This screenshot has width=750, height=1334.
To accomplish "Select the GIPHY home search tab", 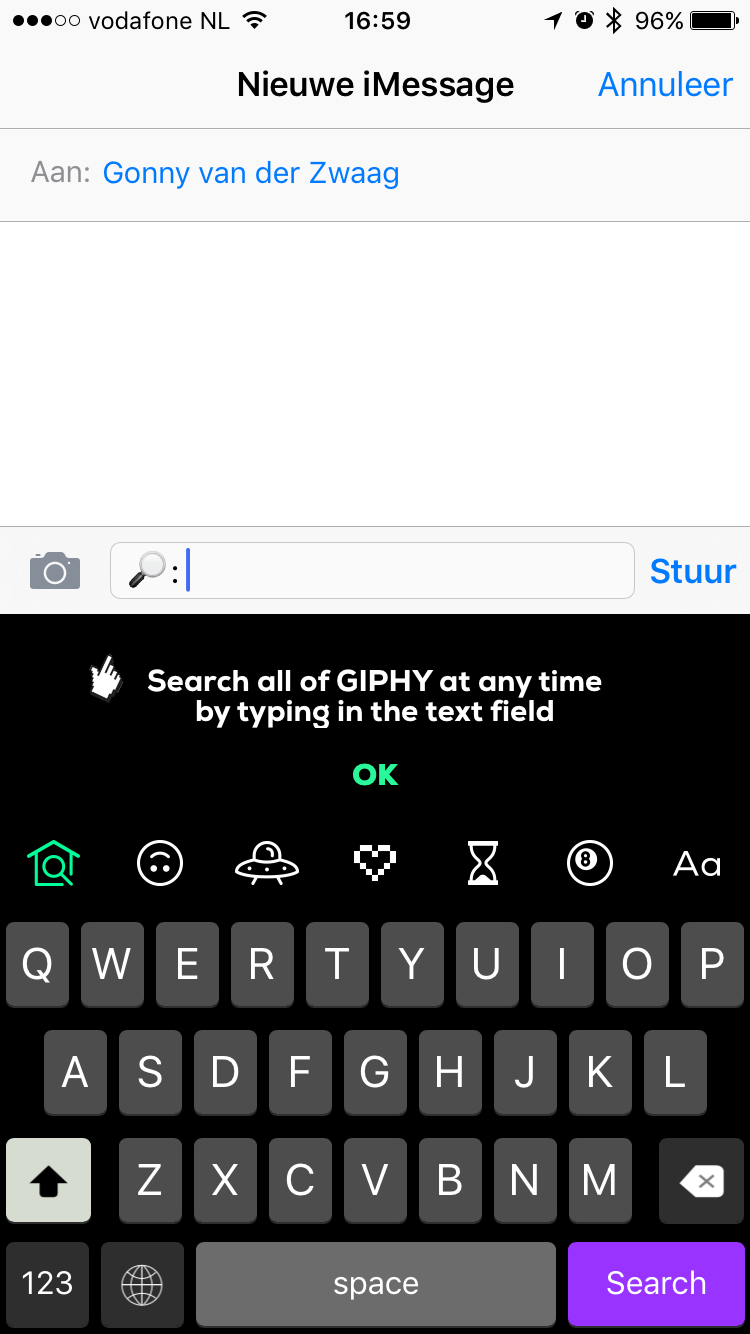I will coord(53,863).
